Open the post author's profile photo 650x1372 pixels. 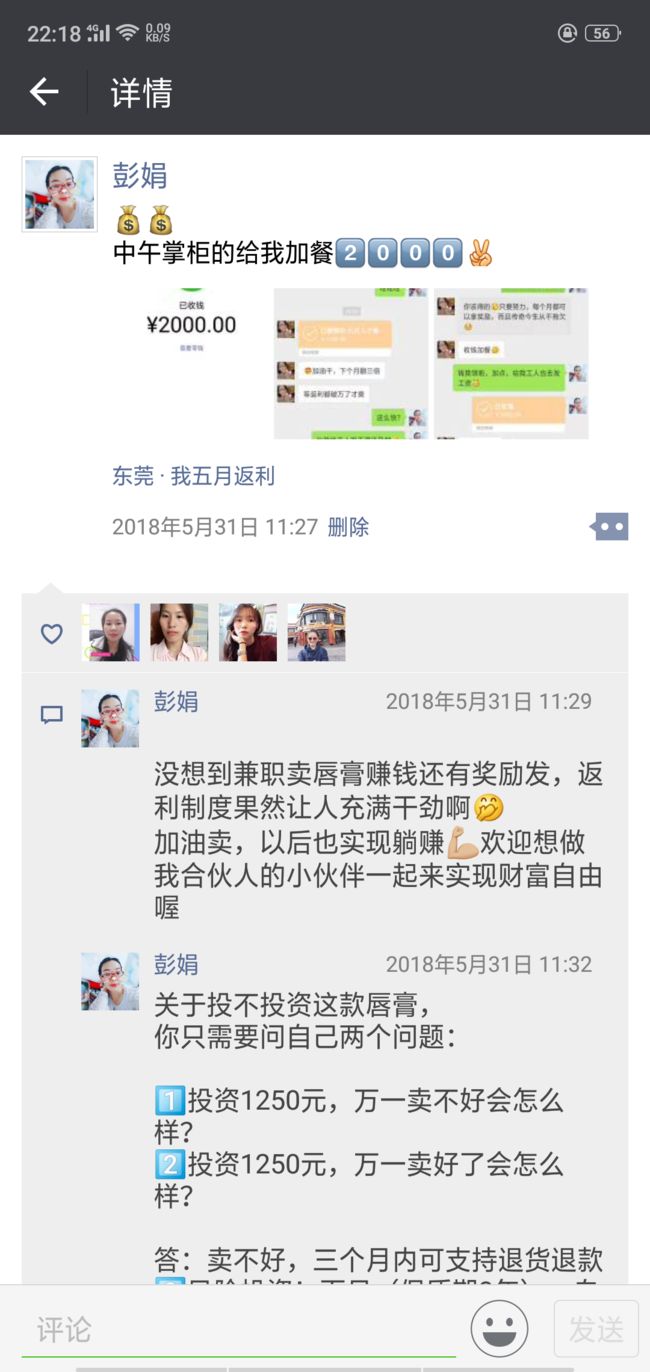tap(60, 195)
